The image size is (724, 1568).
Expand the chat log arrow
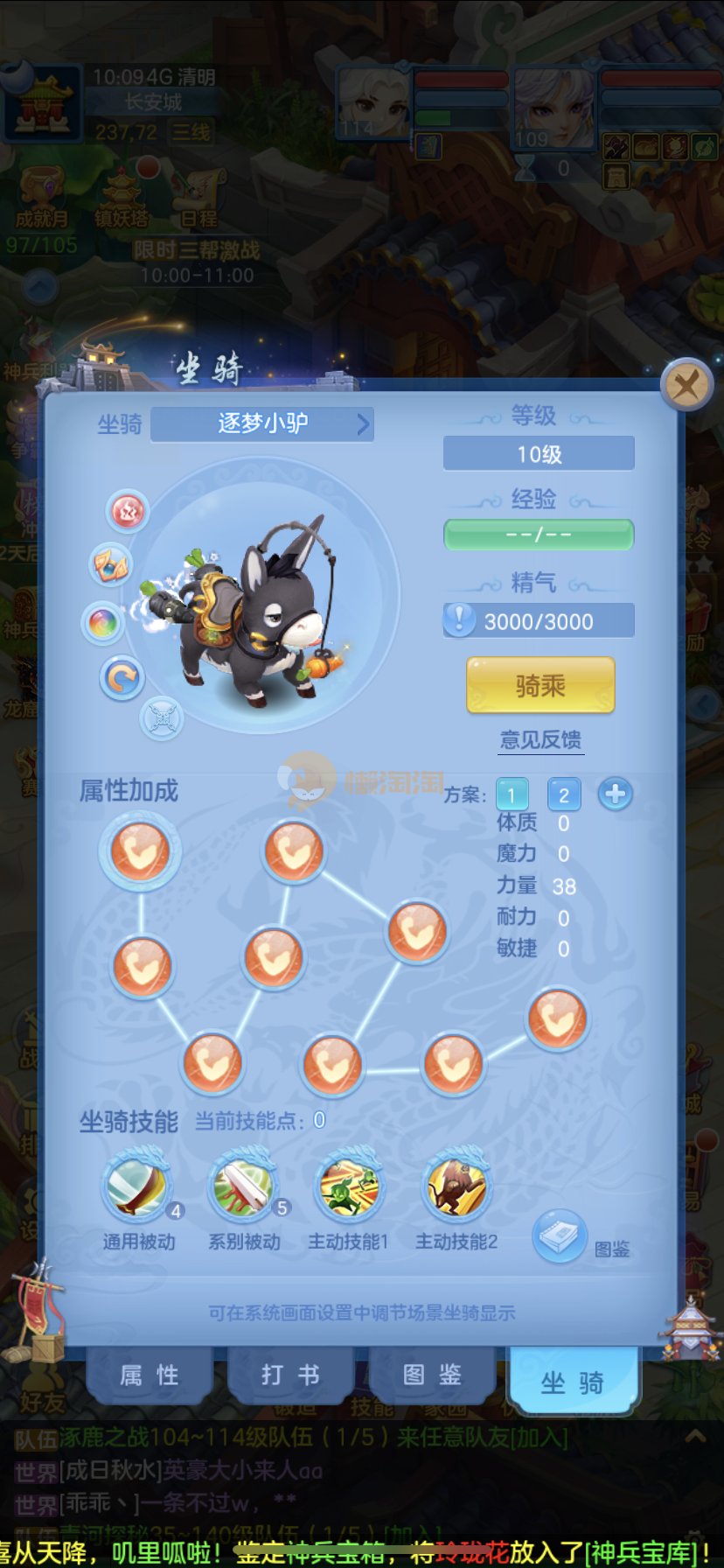(x=695, y=1435)
